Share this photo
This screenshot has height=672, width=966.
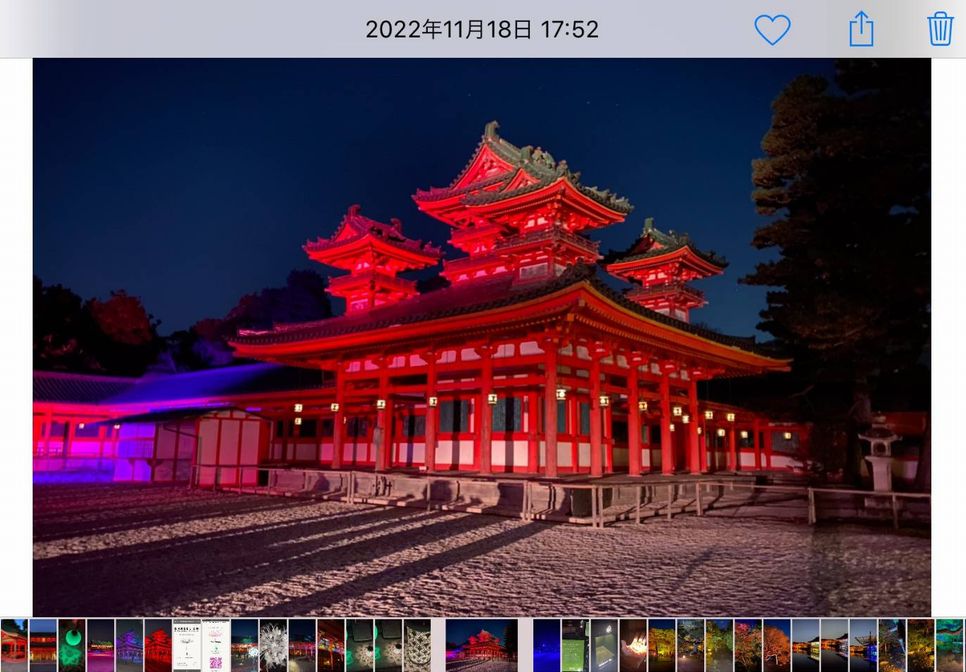tap(861, 29)
